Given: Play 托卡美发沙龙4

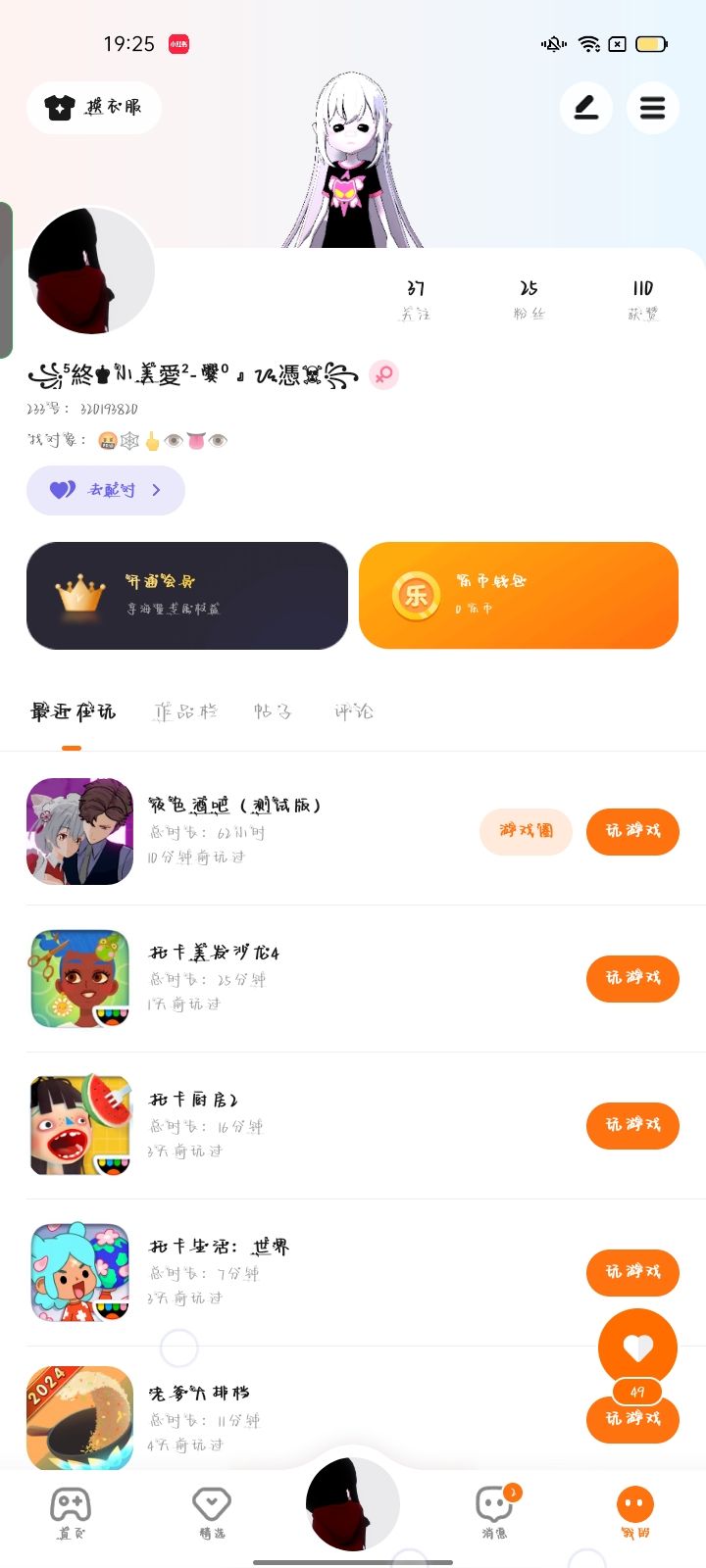Looking at the screenshot, I should point(632,978).
